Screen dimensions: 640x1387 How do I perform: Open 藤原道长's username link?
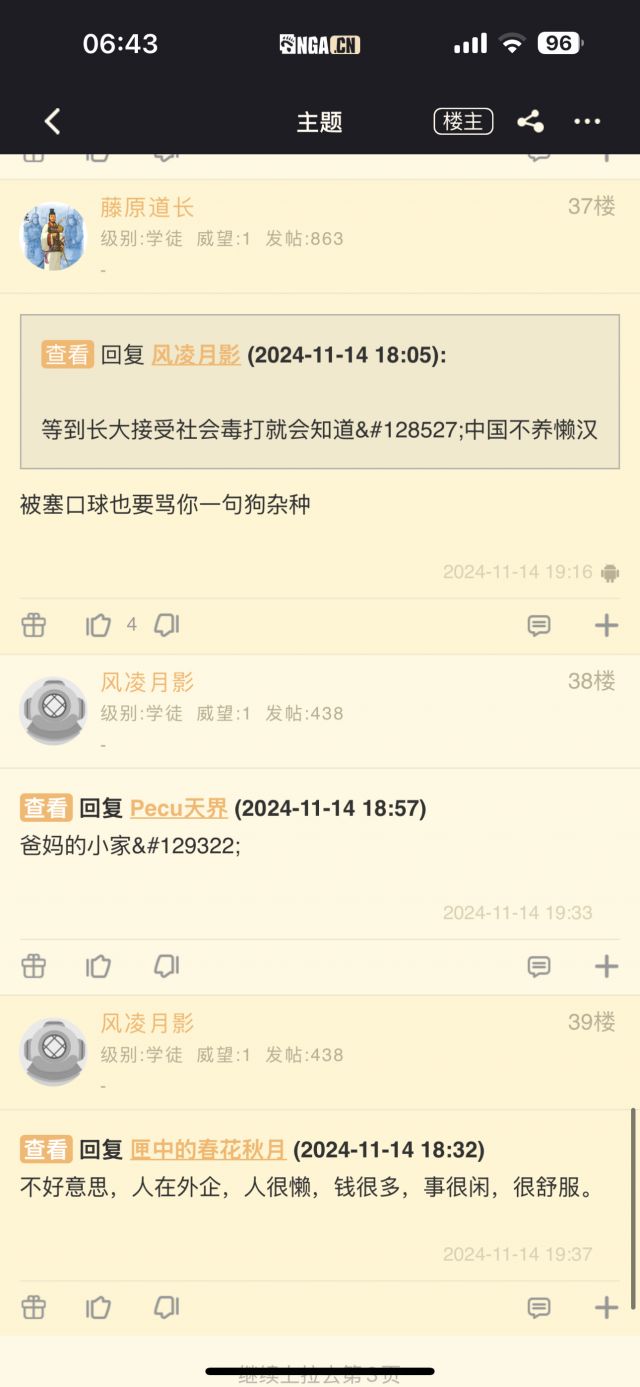click(147, 208)
